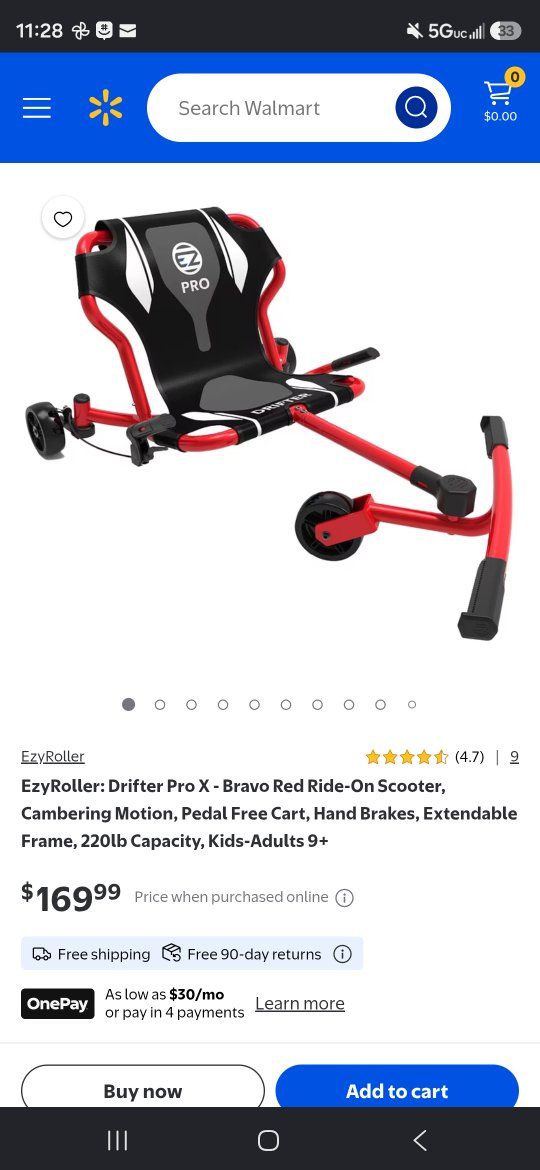Open free shipping and returns info
Image resolution: width=540 pixels, height=1170 pixels.
(342, 954)
